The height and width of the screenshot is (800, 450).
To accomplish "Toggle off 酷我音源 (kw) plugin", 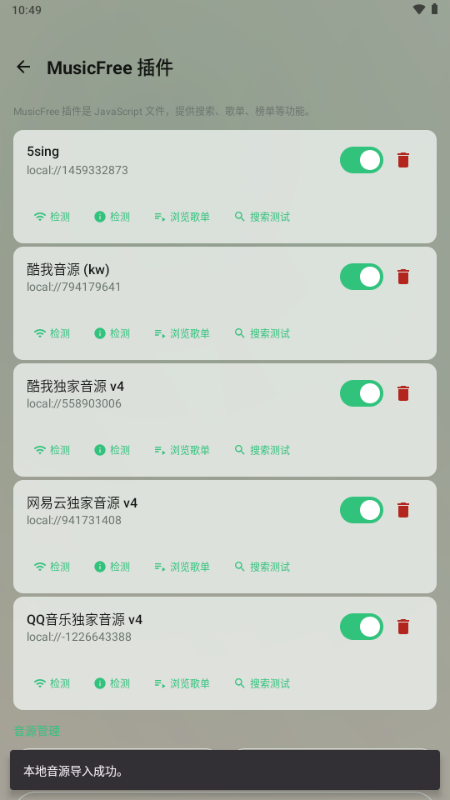I will tap(362, 277).
